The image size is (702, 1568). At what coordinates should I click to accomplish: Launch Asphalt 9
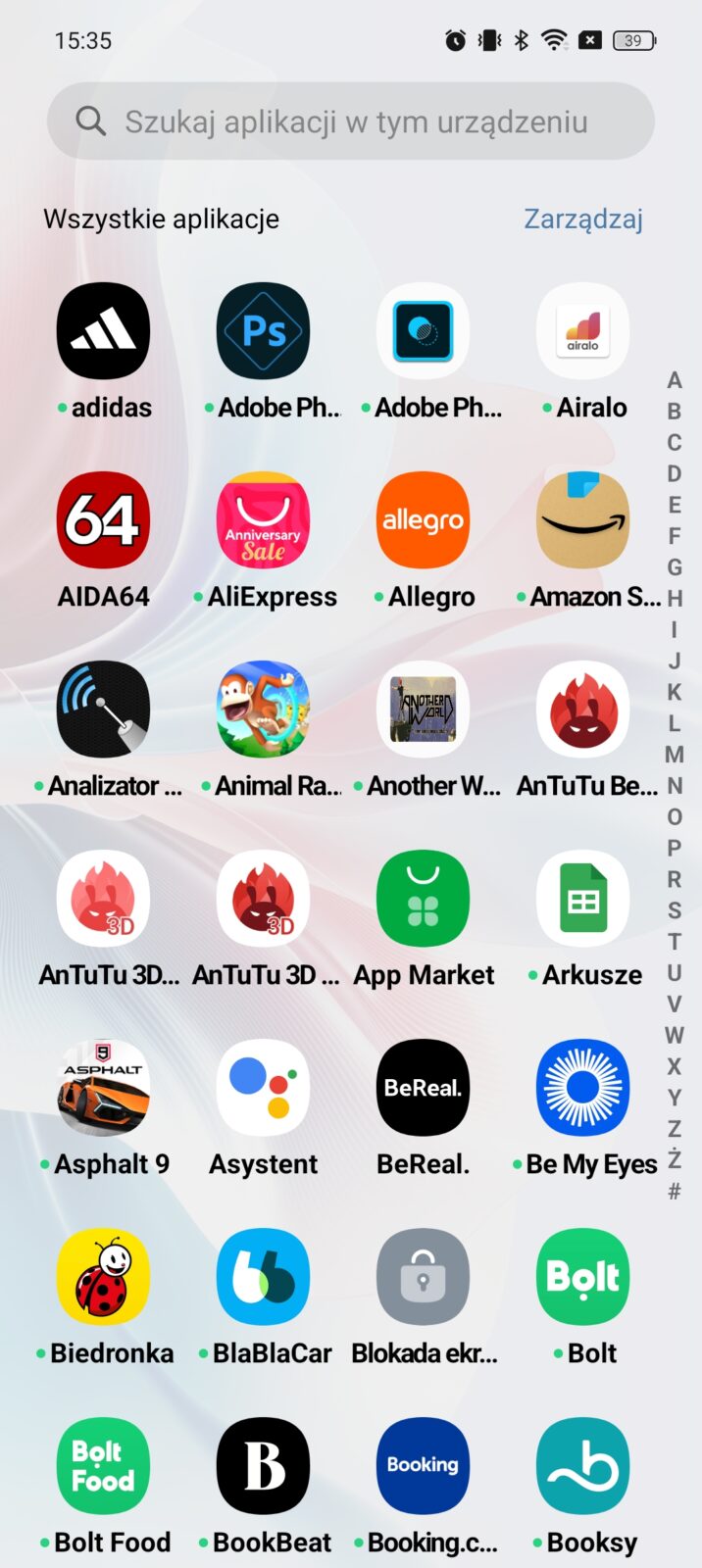[103, 1088]
